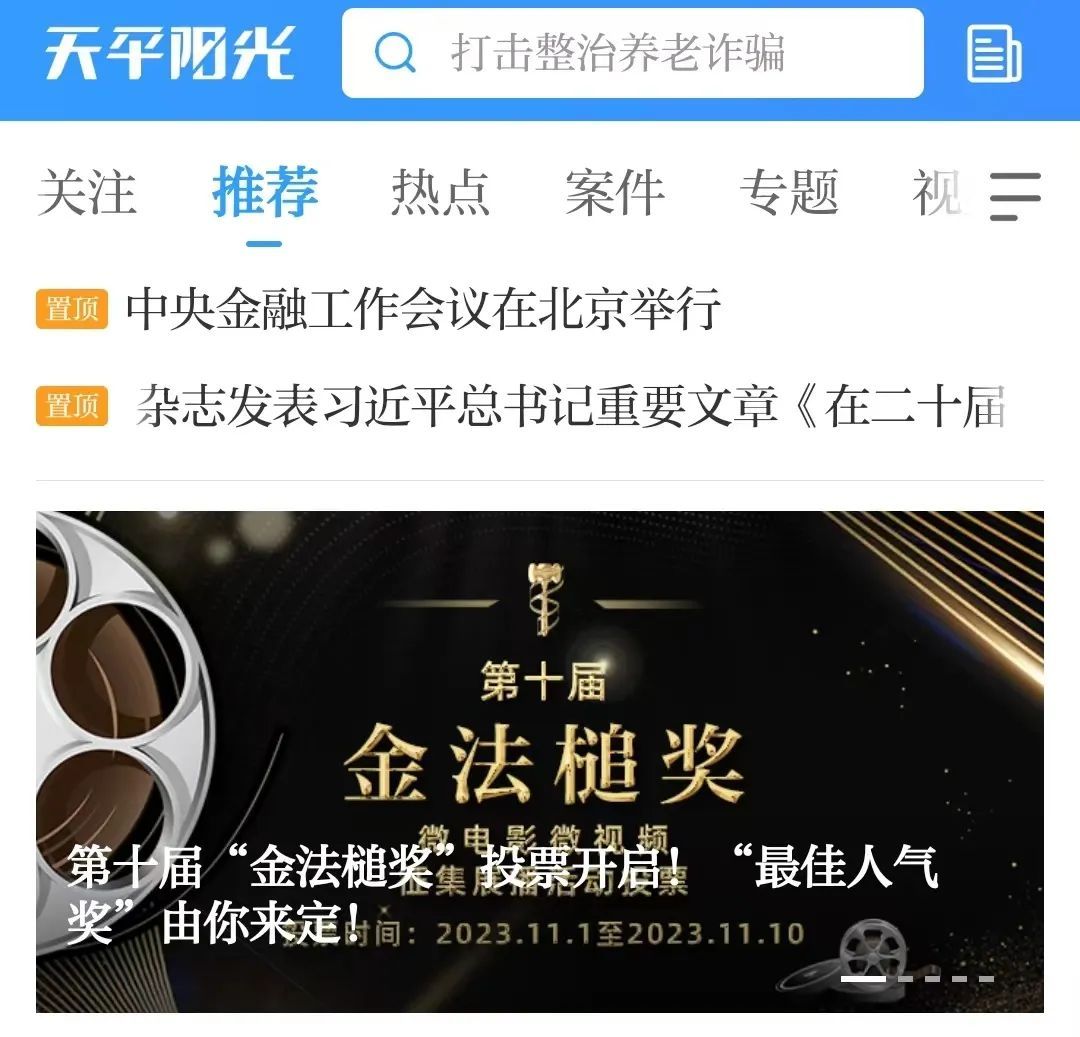
Task: Open pinned news 中央金融工作会议在北京举行
Action: 422,310
